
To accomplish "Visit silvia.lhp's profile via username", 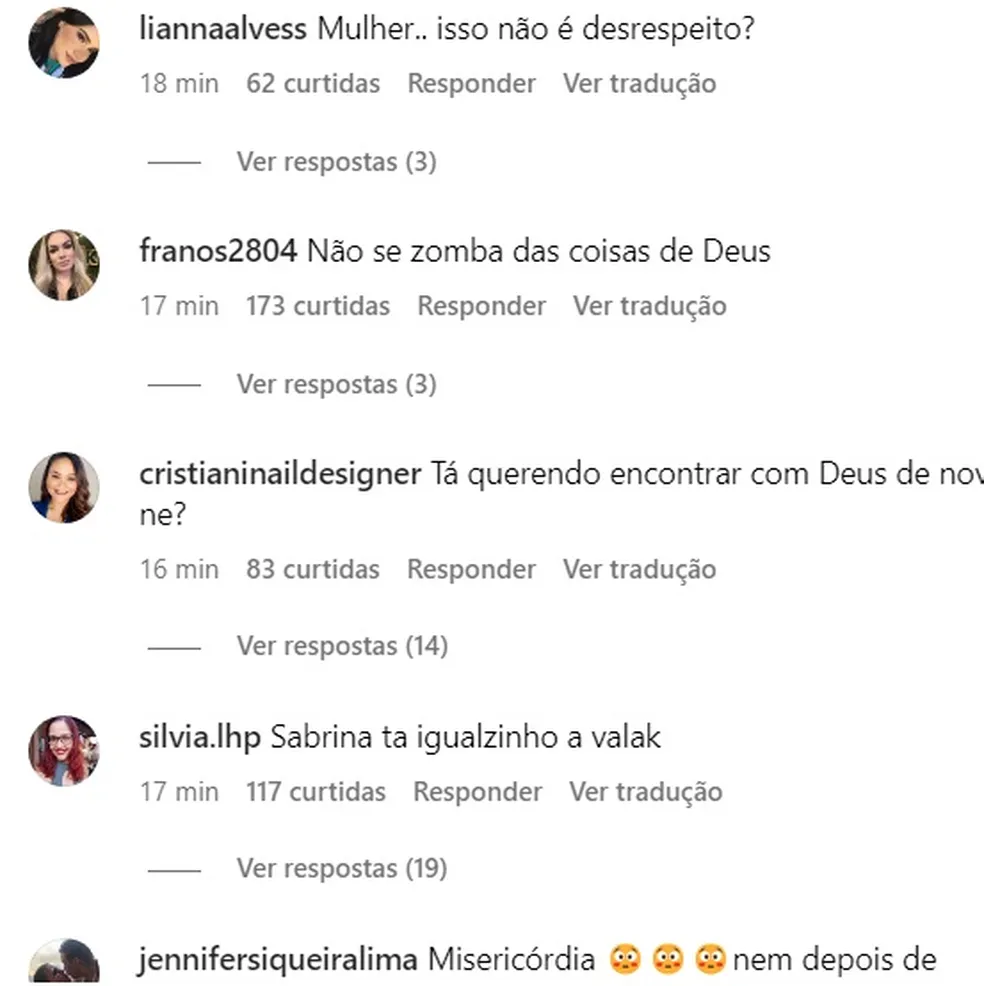I will pyautogui.click(x=200, y=738).
